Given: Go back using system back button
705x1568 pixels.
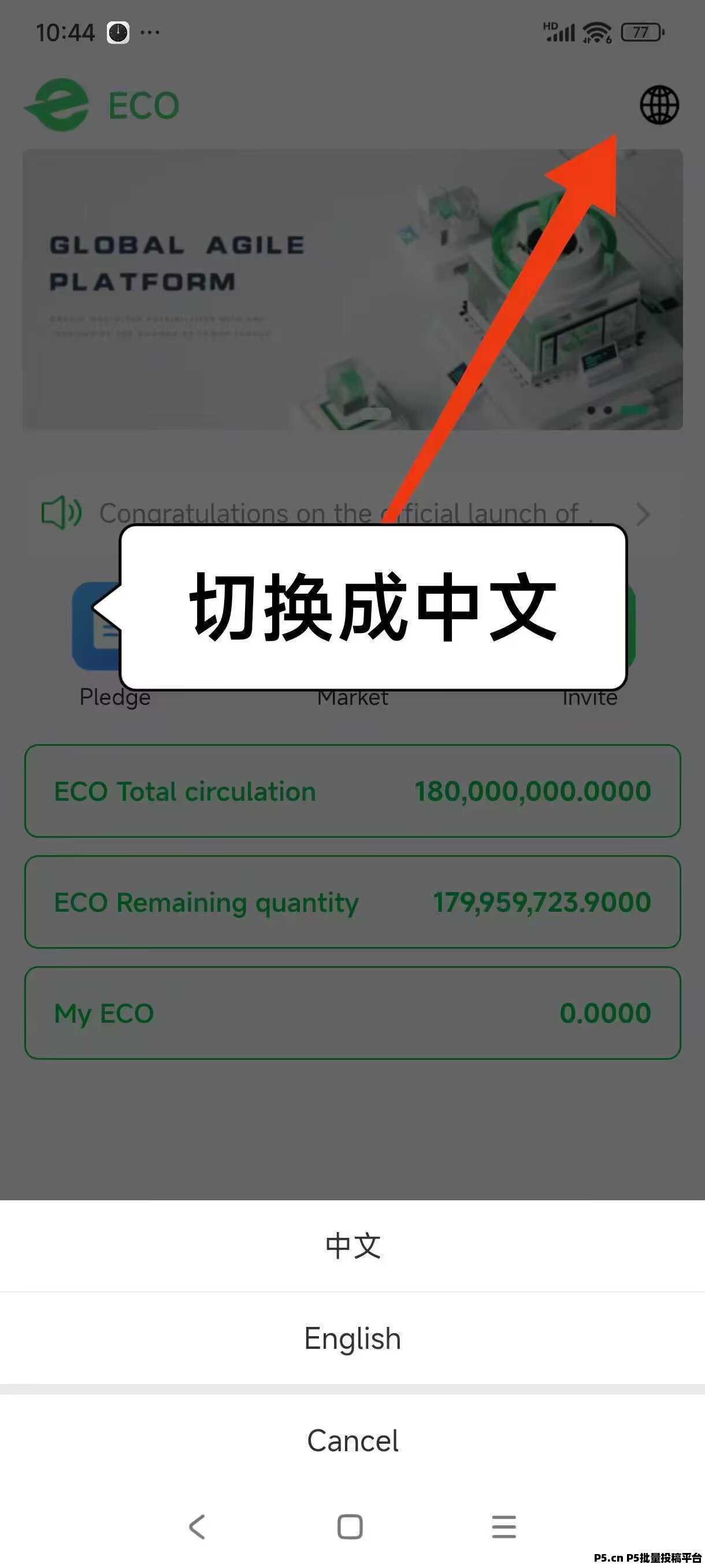Looking at the screenshot, I should [197, 1526].
